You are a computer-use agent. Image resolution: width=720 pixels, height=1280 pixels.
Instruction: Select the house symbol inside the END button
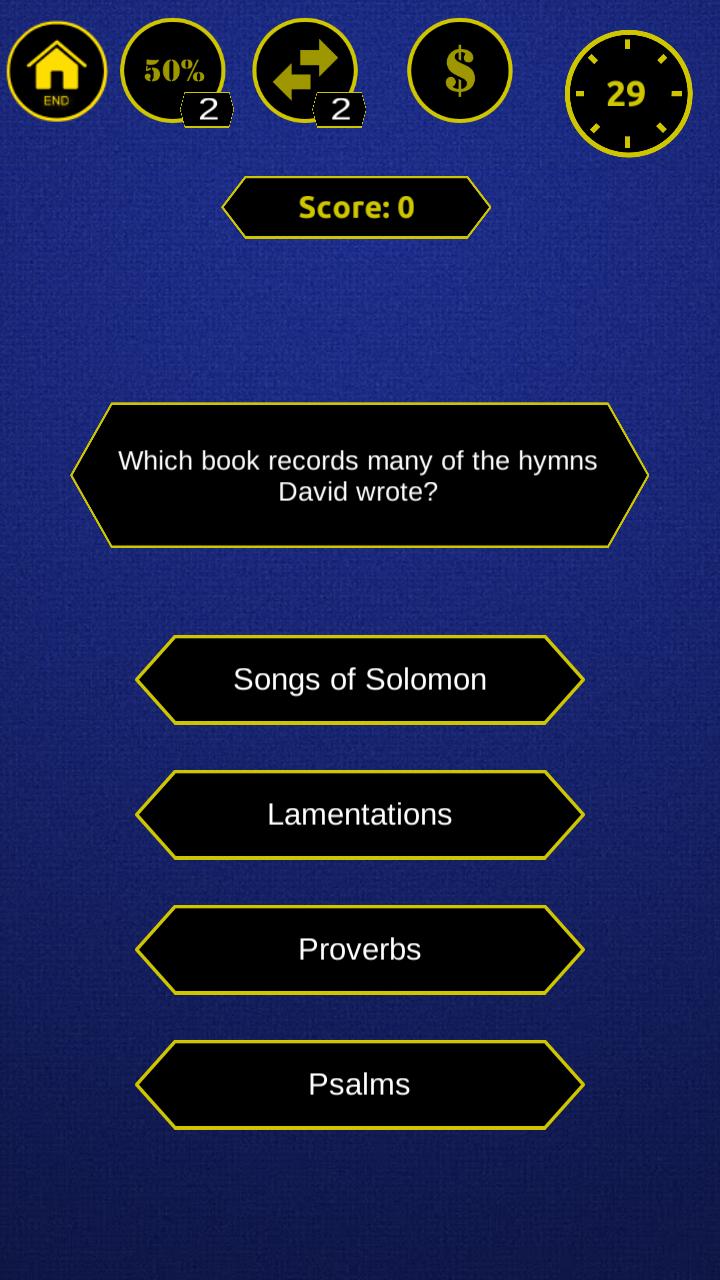tap(56, 64)
